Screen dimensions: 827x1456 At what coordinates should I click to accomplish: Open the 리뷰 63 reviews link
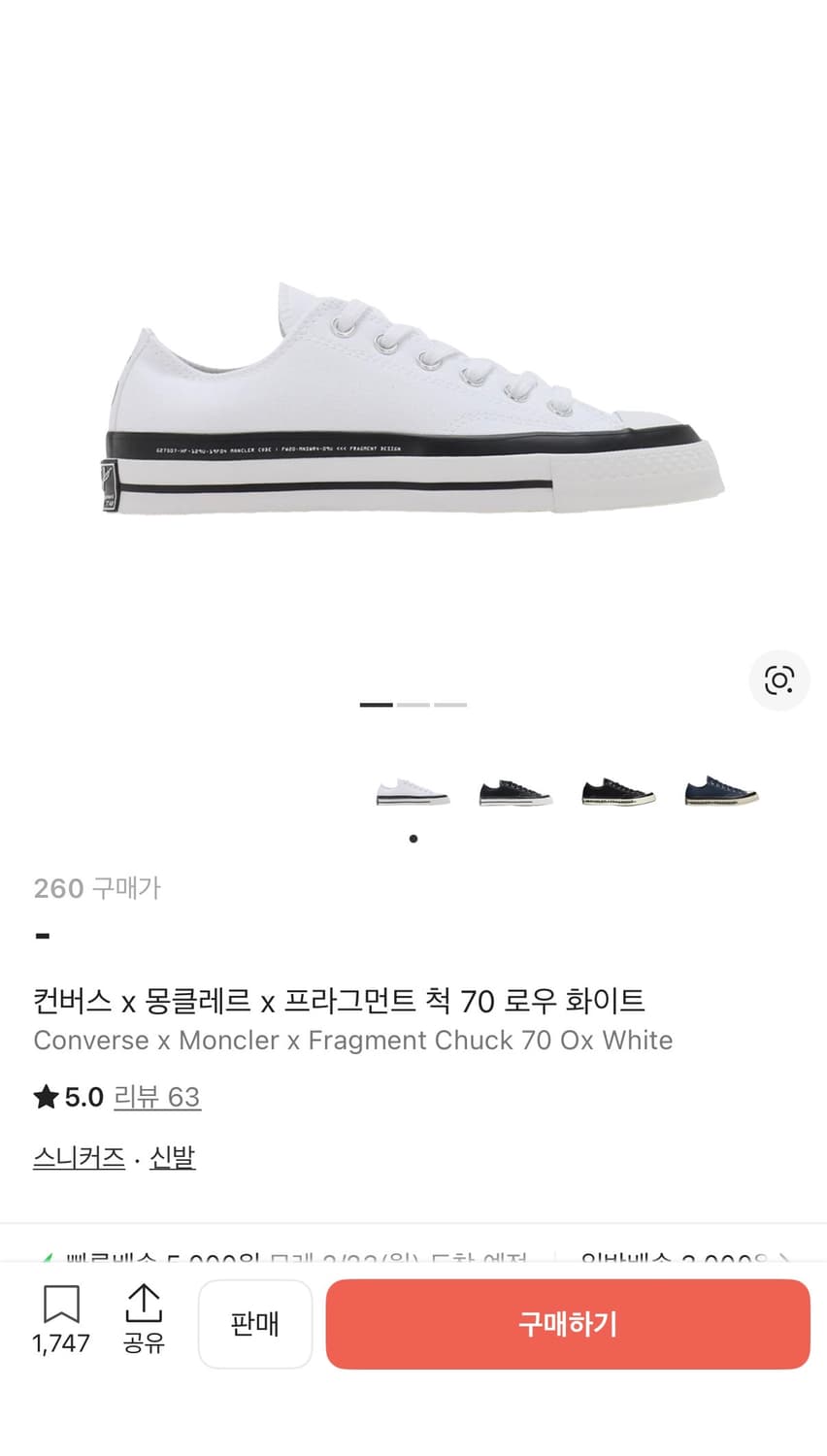(x=157, y=1097)
